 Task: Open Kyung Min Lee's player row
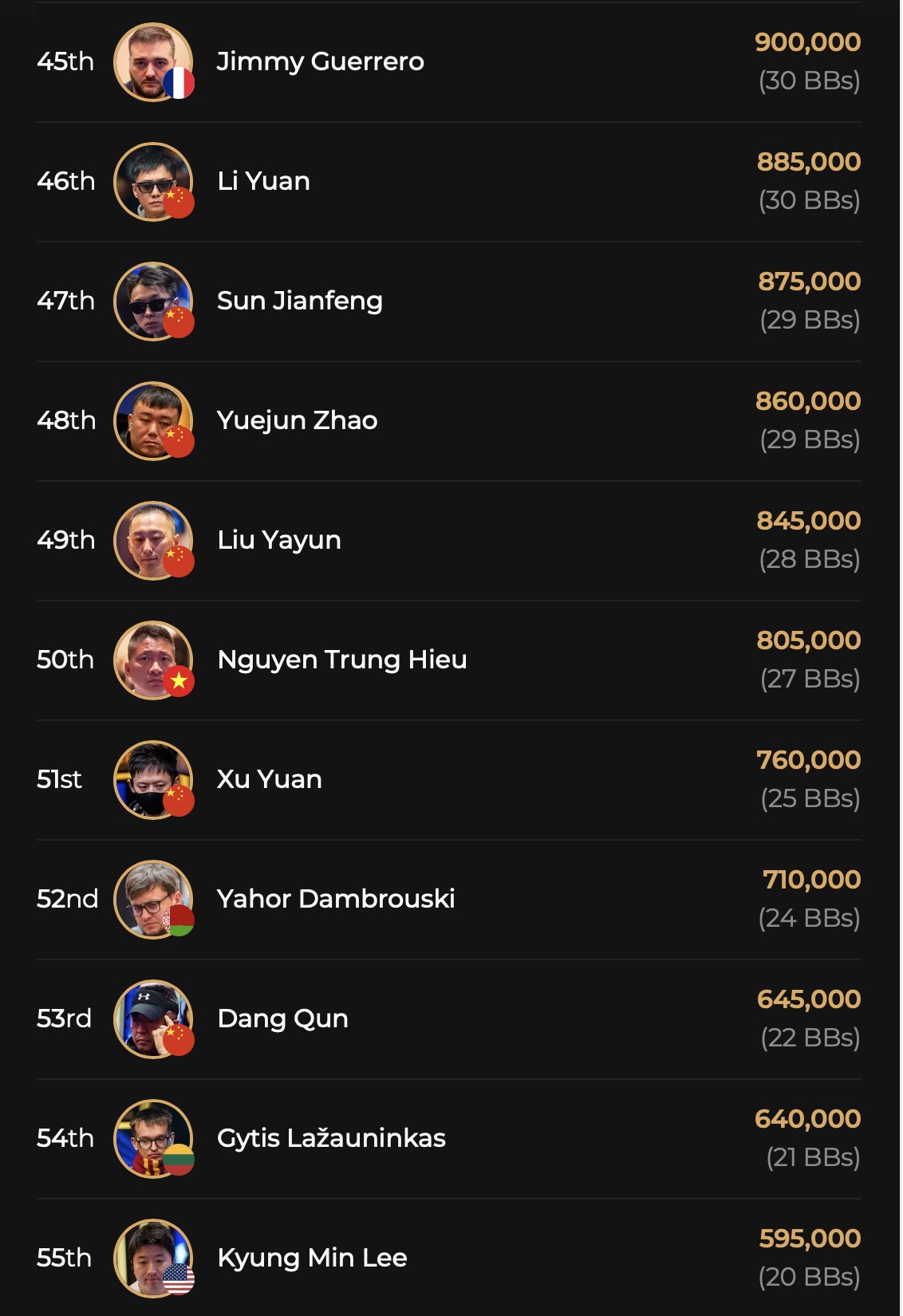point(312,1258)
